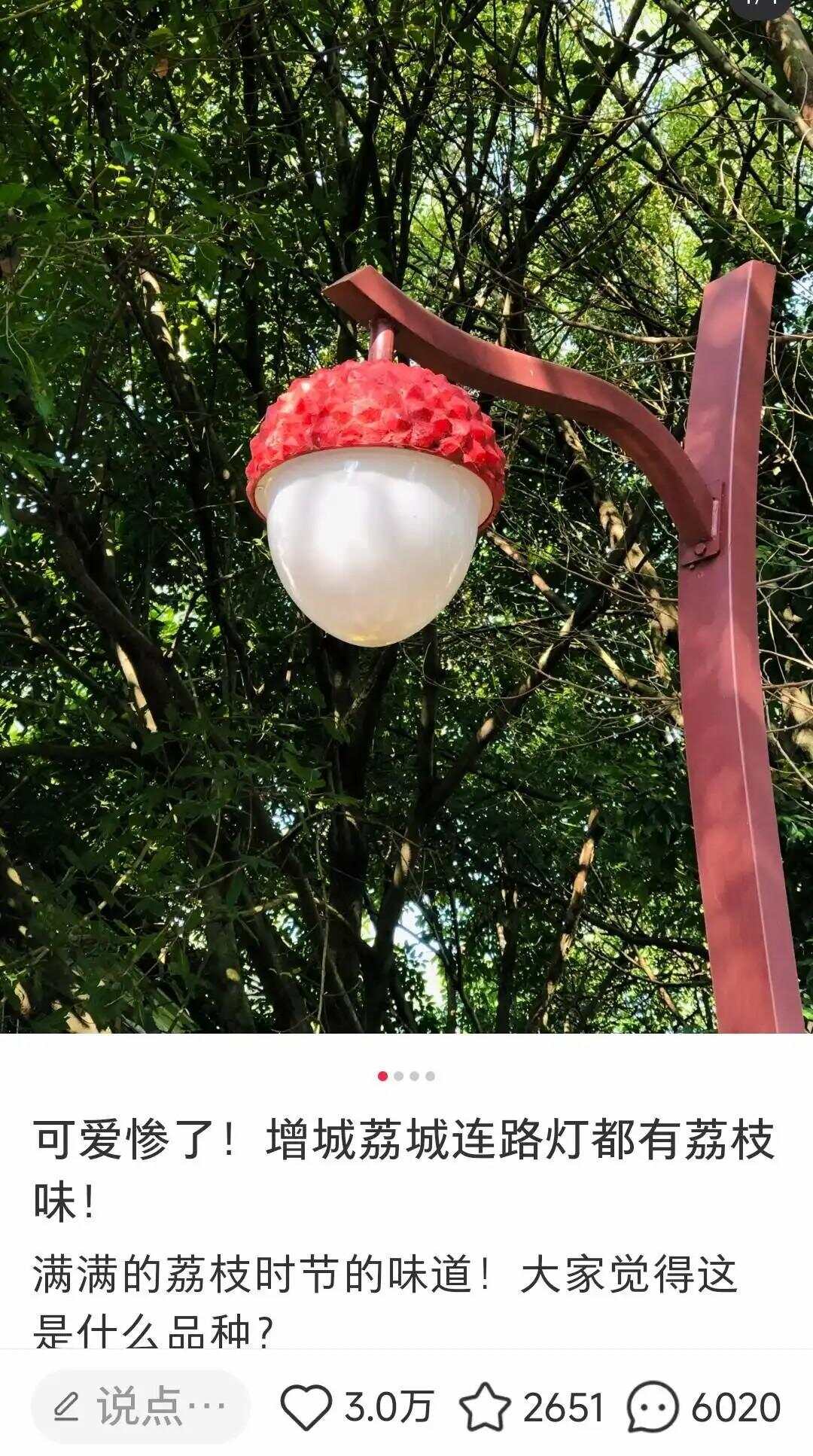Open the lychee lamp photo full screen

click(x=406, y=516)
